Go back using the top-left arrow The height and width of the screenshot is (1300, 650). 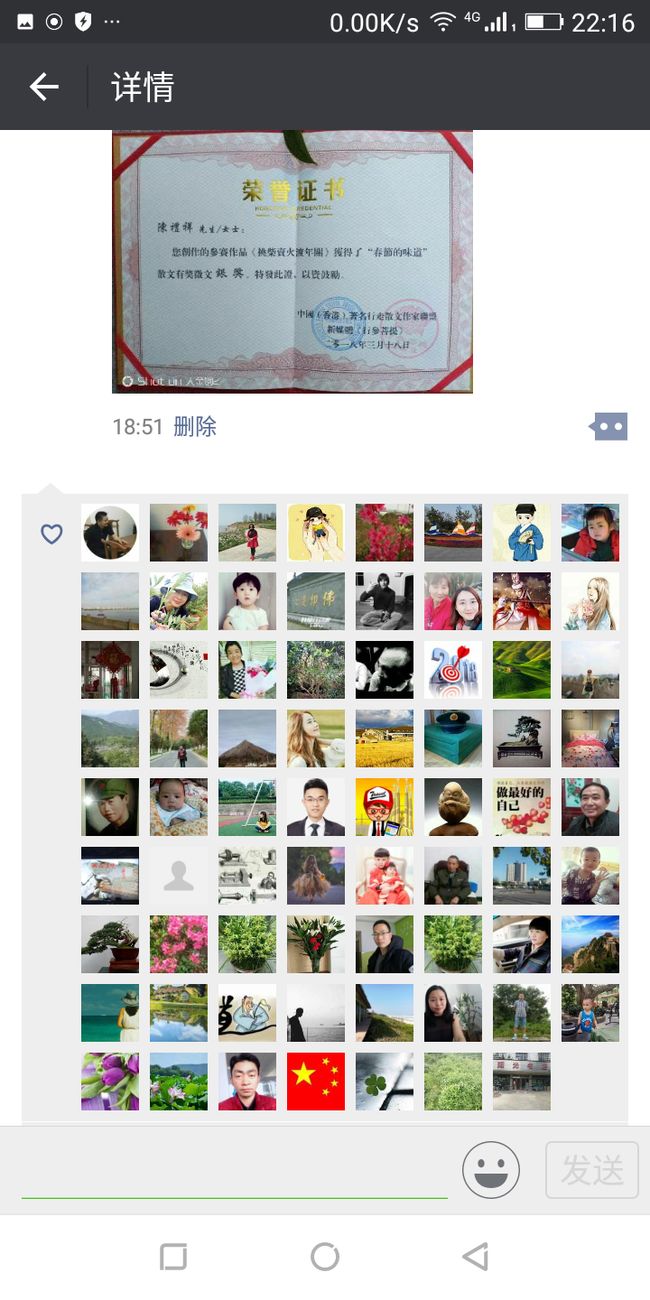[x=44, y=87]
